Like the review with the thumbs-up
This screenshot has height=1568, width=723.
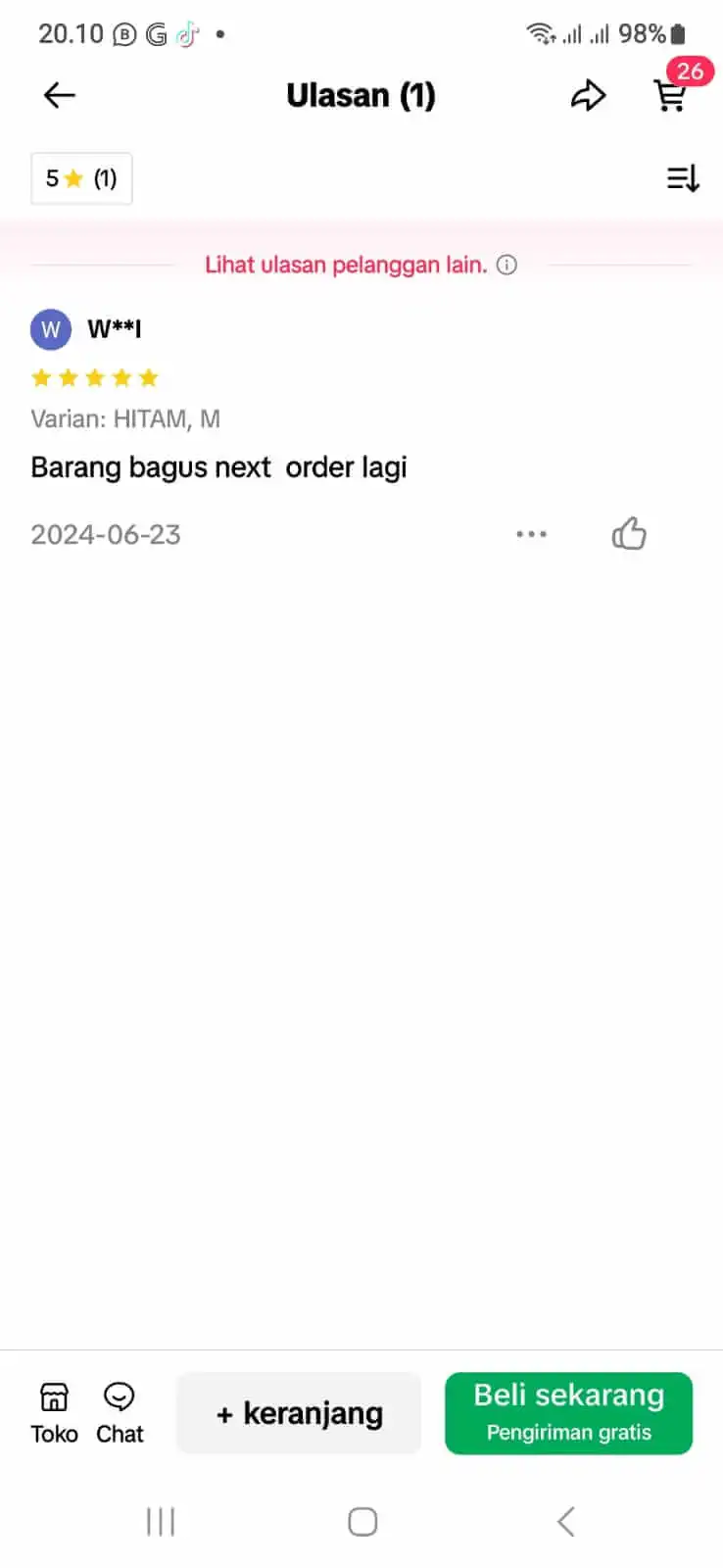[629, 533]
